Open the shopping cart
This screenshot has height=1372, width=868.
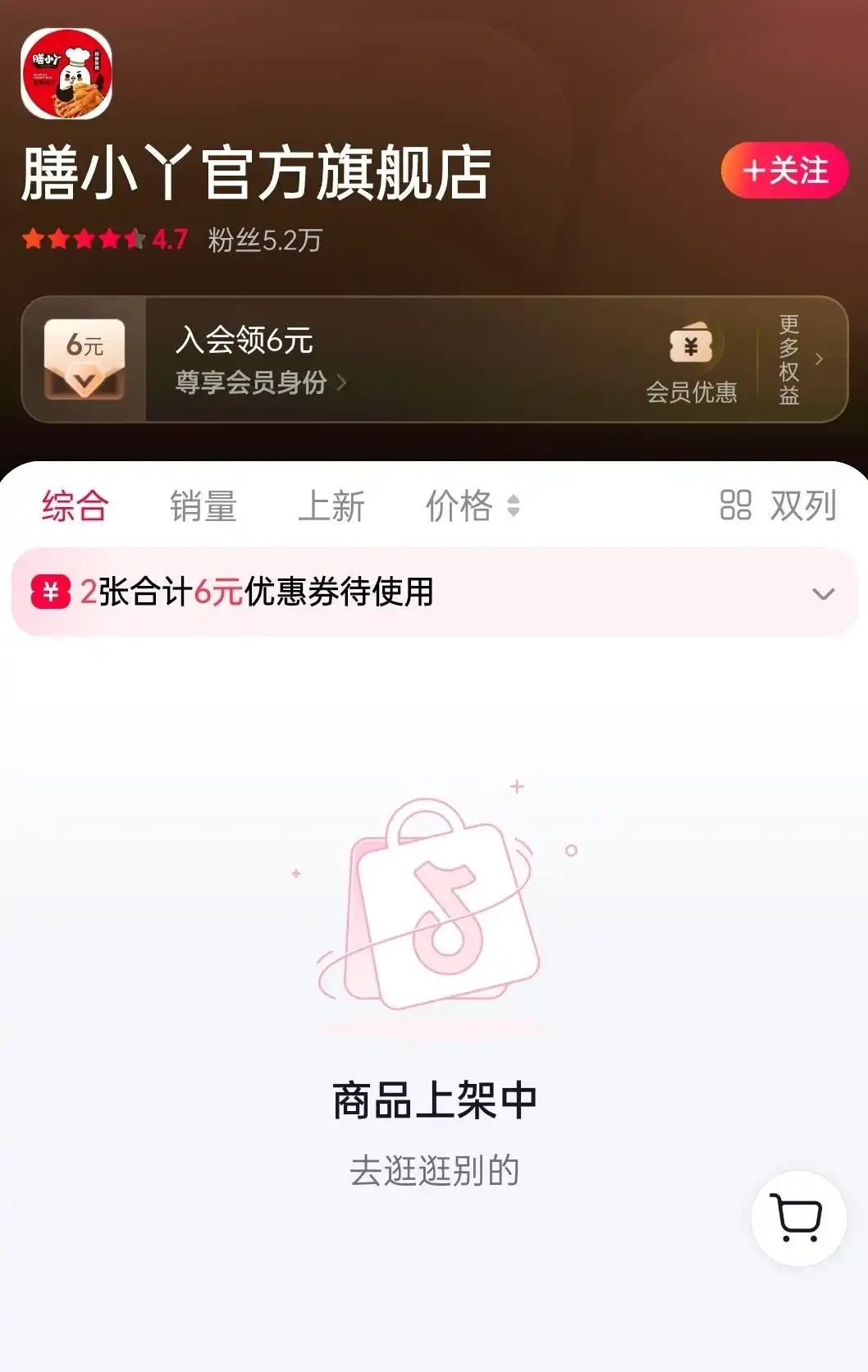click(797, 1218)
